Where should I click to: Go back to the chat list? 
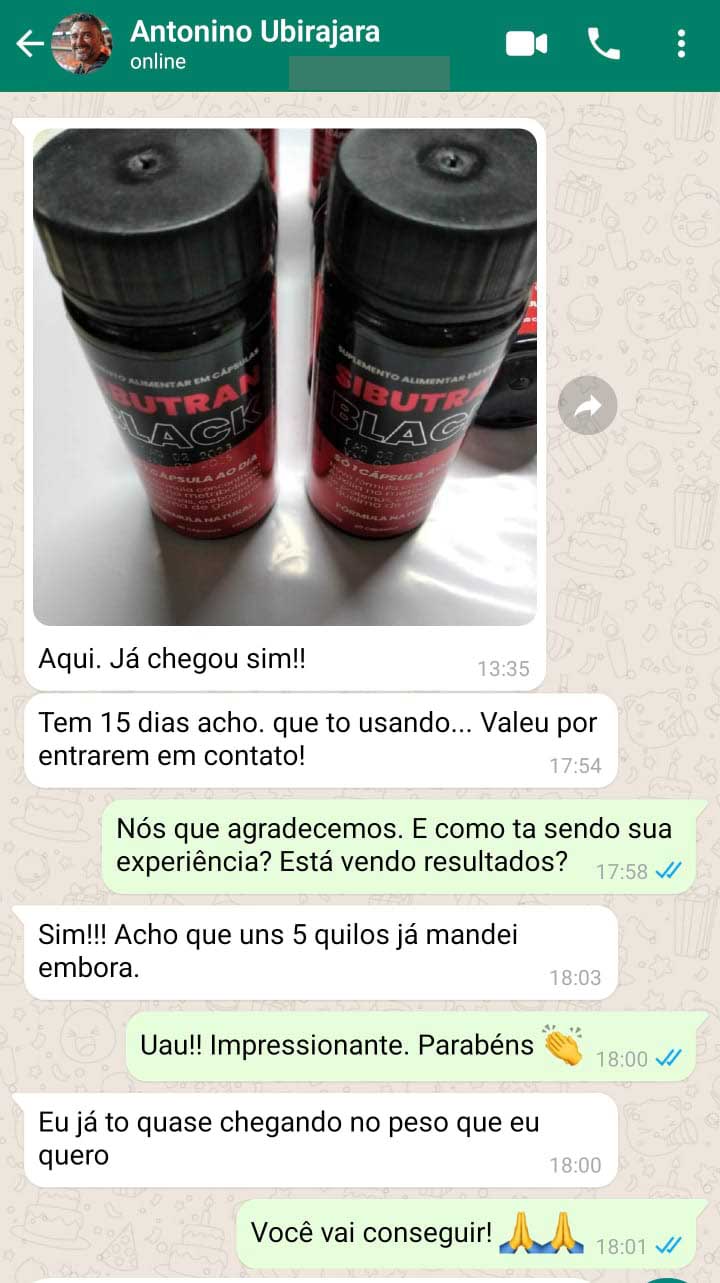point(30,44)
